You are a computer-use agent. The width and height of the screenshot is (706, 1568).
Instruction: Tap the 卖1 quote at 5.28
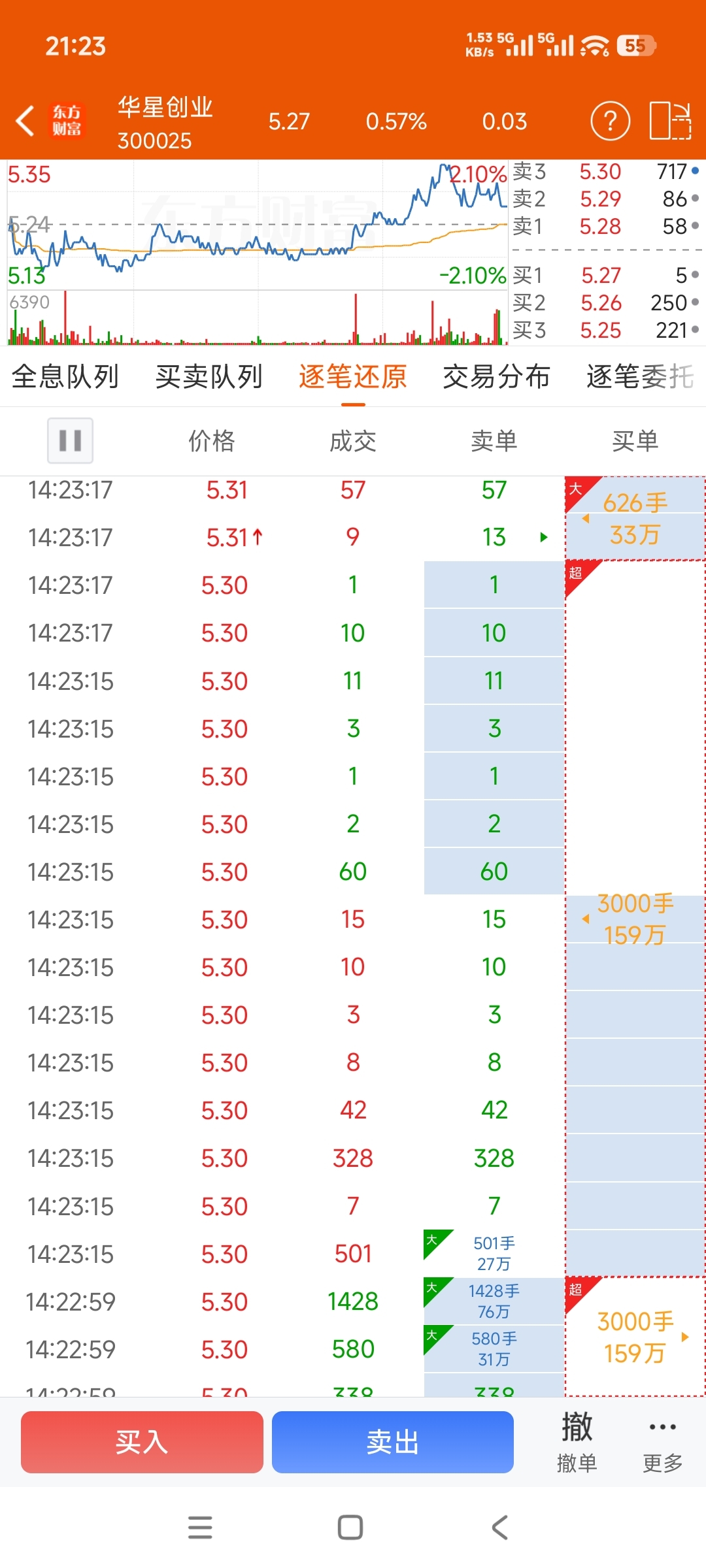tap(607, 226)
